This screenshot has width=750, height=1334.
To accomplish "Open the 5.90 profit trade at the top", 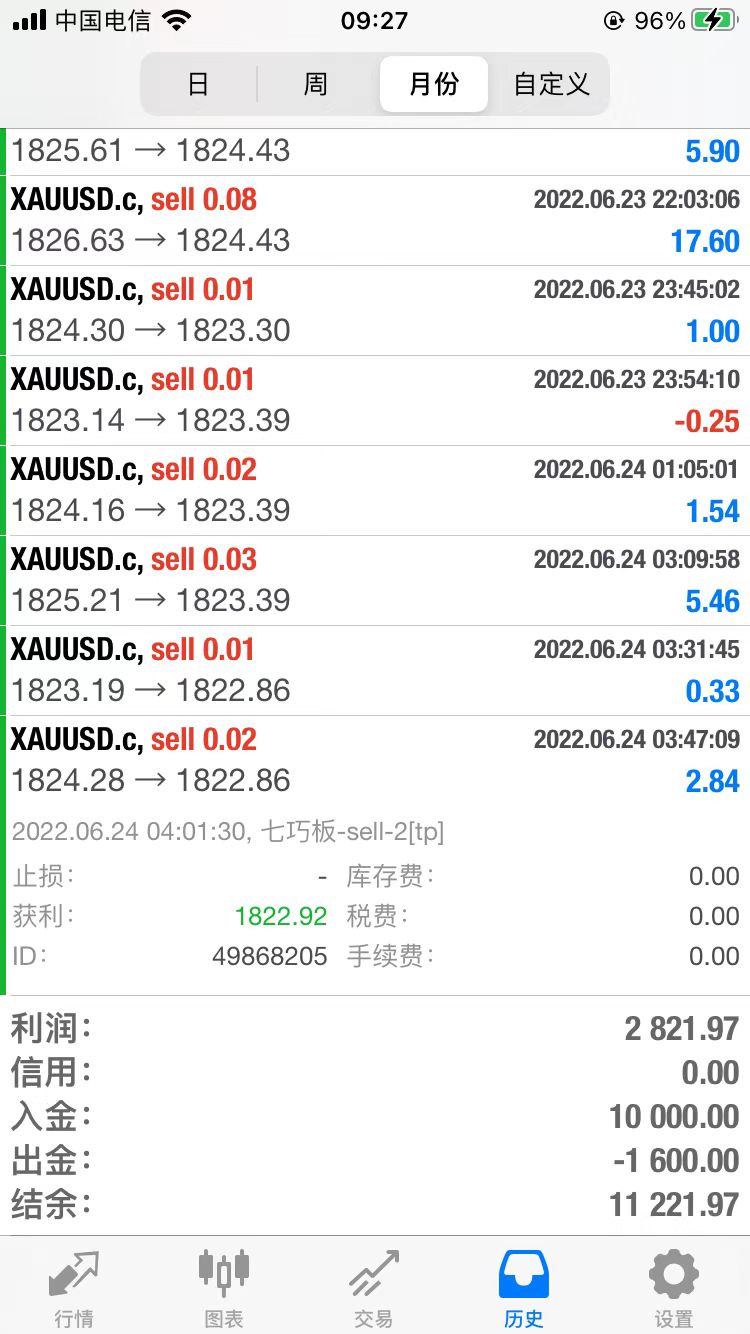I will click(375, 151).
